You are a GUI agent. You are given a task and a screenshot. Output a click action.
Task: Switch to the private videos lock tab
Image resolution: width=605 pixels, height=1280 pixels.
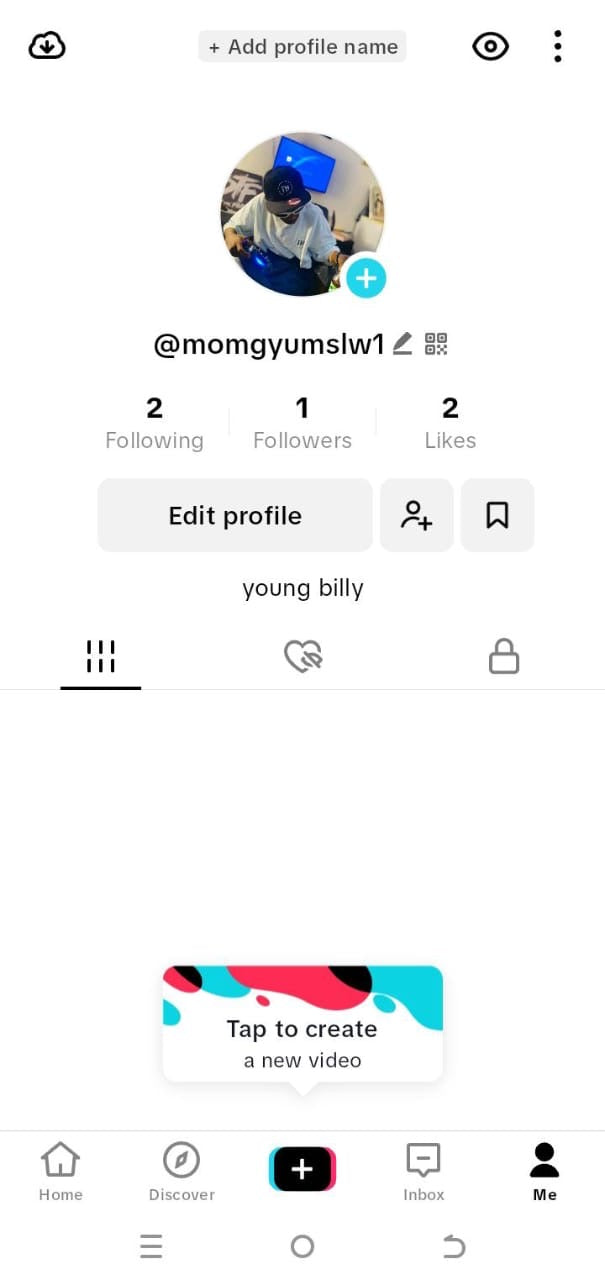504,657
